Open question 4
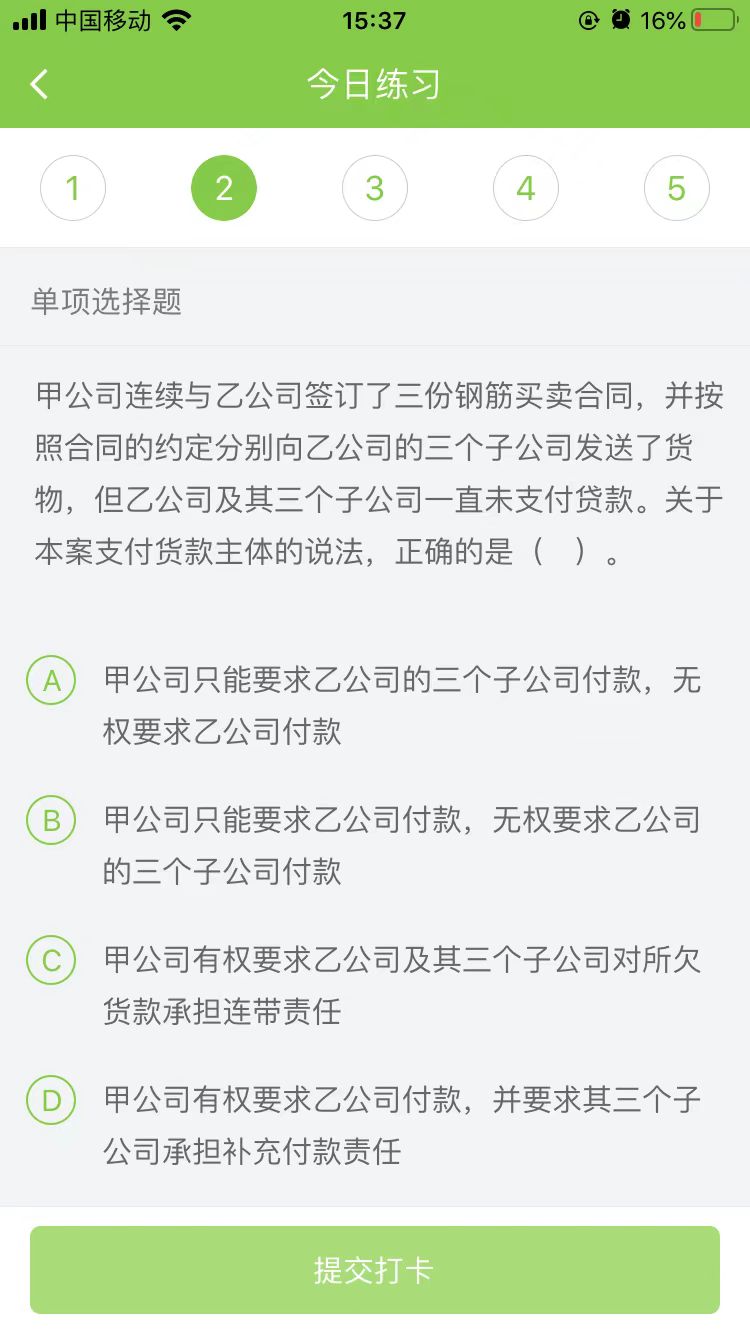The image size is (750, 1334). (x=526, y=188)
